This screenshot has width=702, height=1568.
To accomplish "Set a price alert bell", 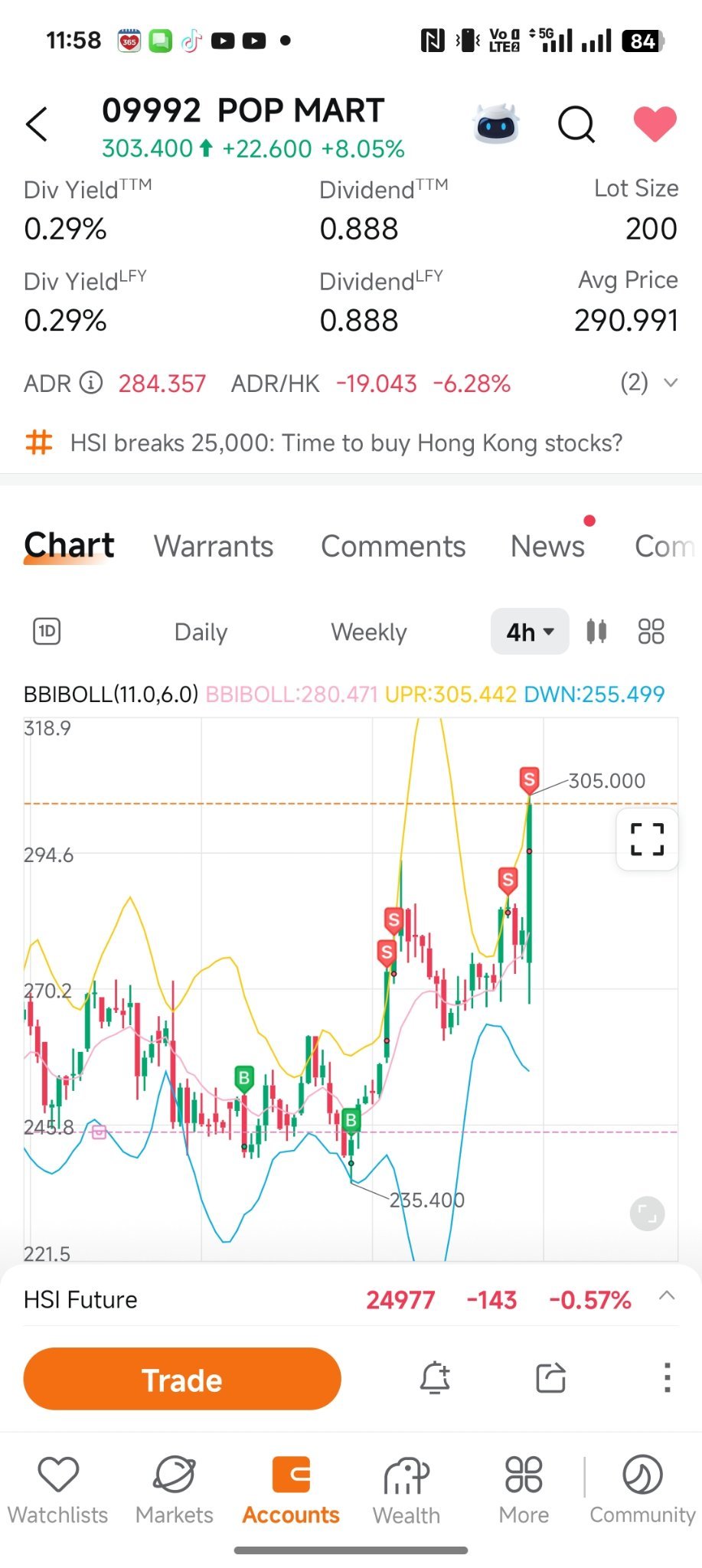I will (435, 1378).
